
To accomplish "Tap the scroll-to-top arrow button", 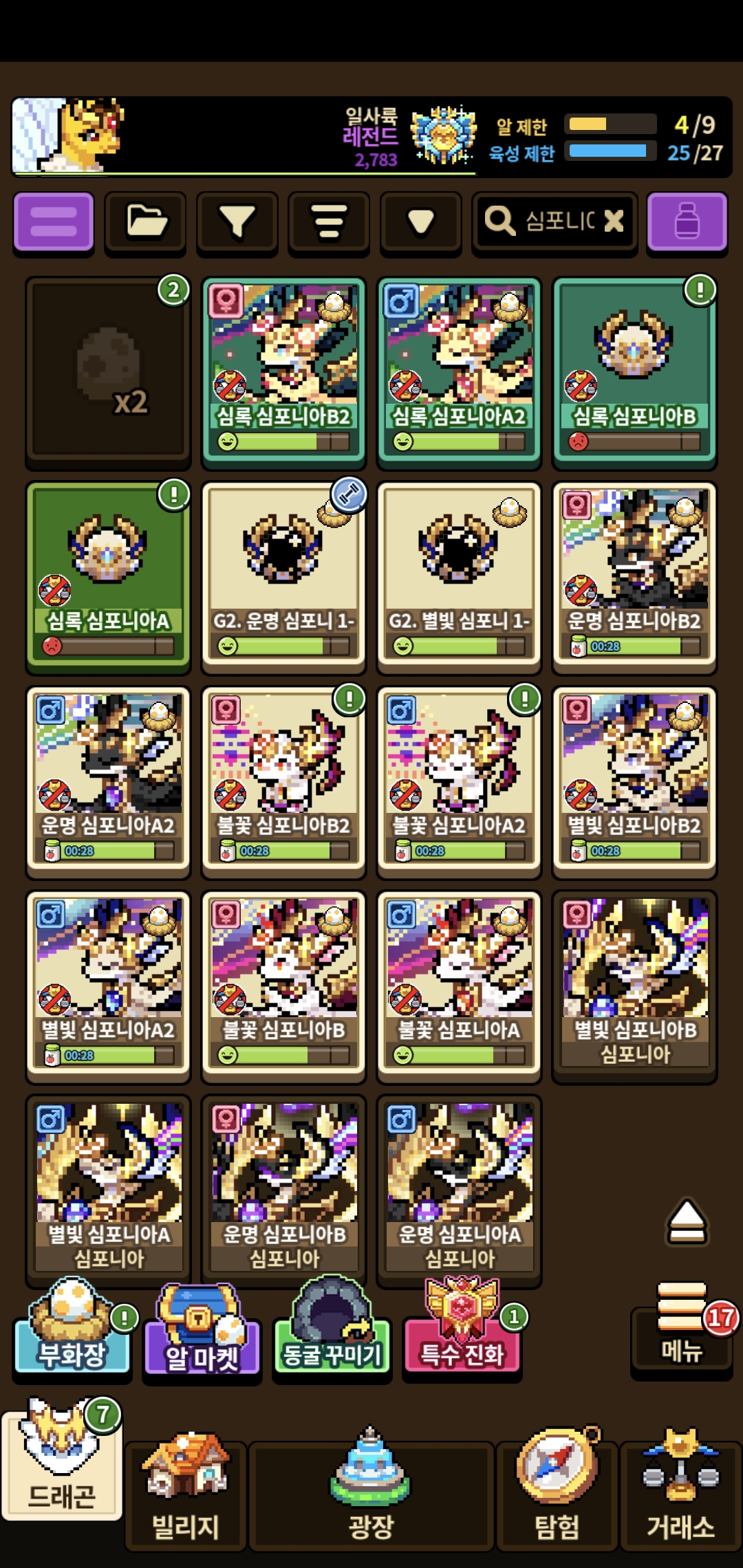I will click(687, 1222).
